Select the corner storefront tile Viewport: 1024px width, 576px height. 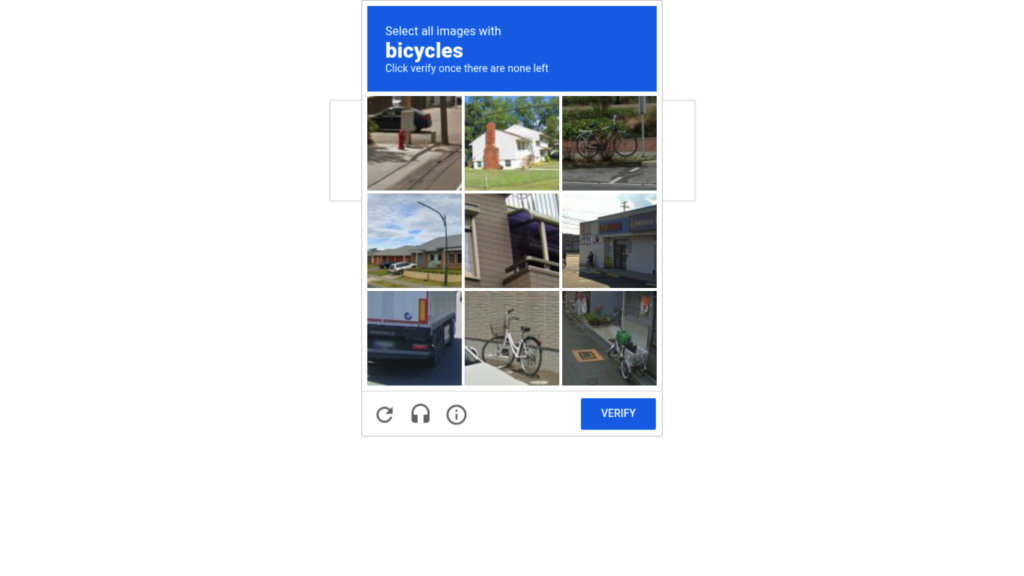click(x=608, y=241)
